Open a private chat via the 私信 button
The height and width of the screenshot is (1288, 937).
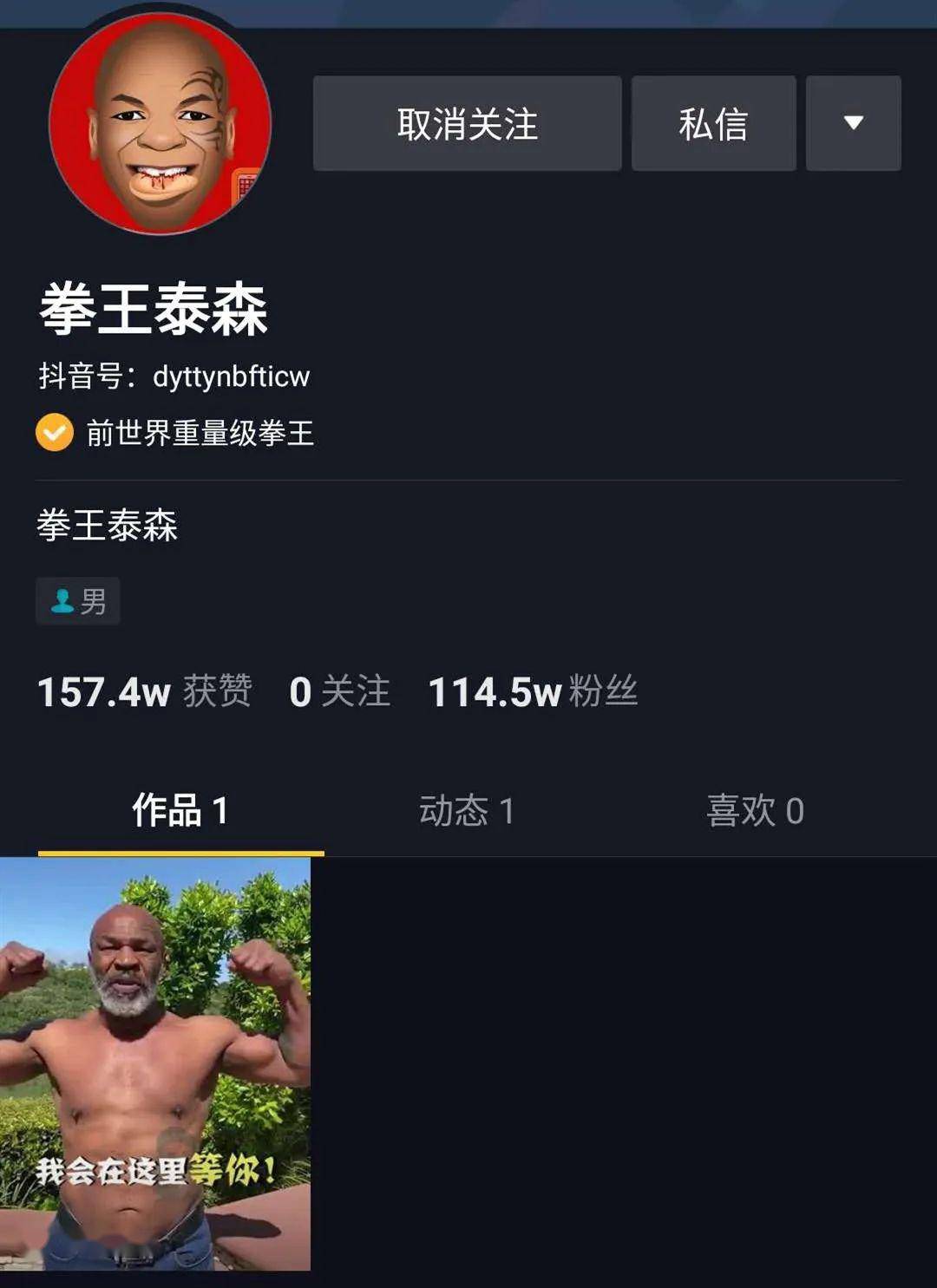click(x=713, y=123)
